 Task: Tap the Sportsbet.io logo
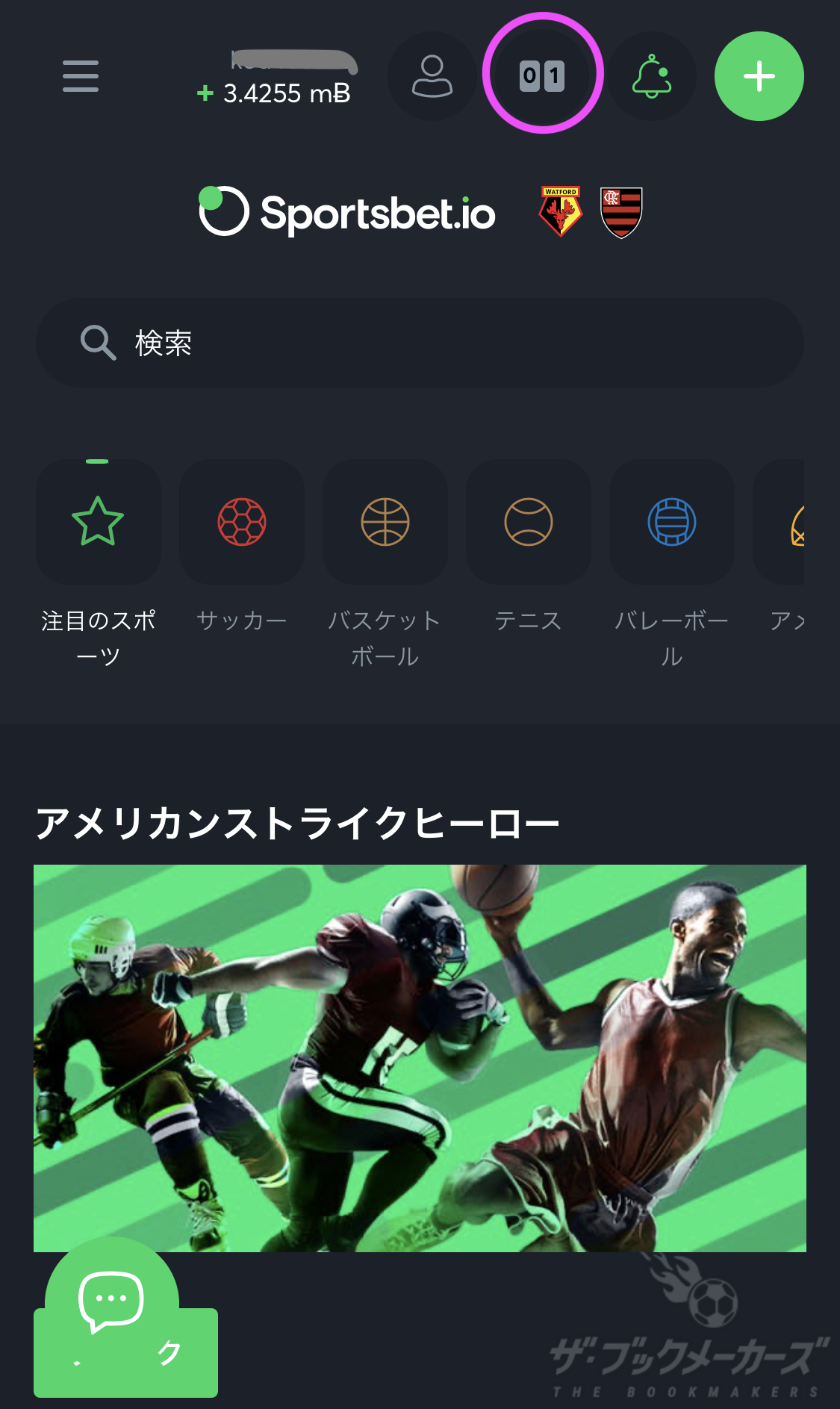pos(348,212)
